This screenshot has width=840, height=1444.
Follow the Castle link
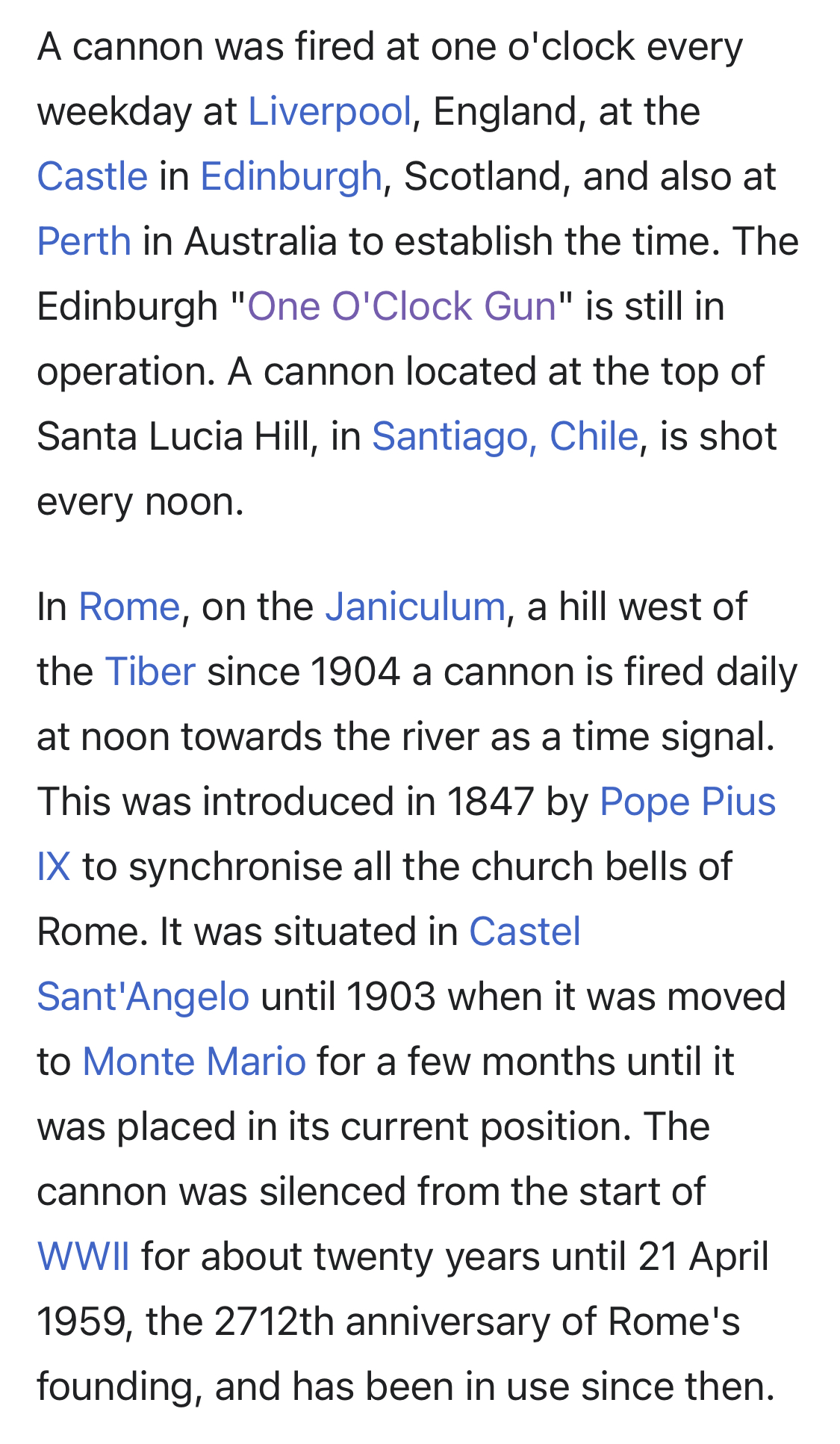click(x=93, y=177)
